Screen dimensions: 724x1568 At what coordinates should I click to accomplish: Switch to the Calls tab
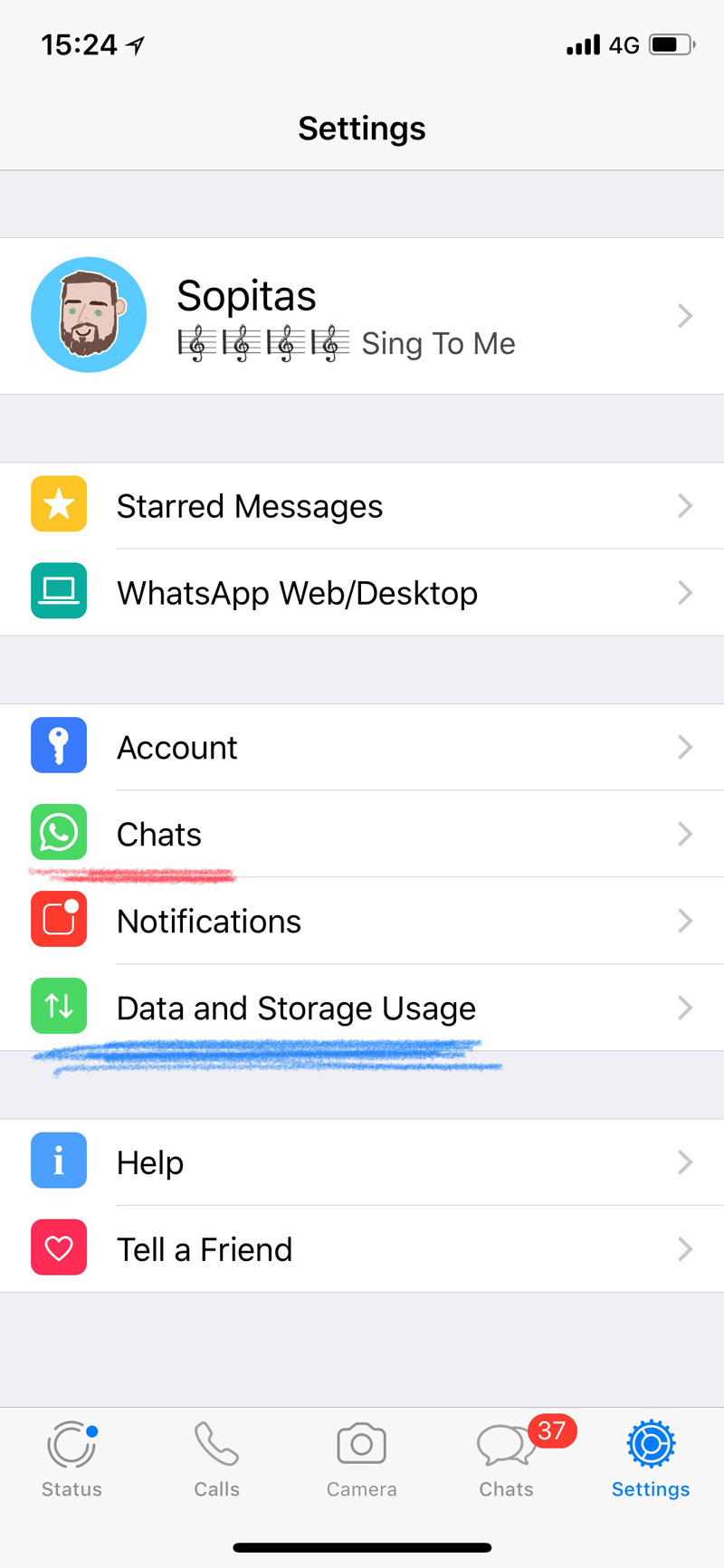[217, 1459]
